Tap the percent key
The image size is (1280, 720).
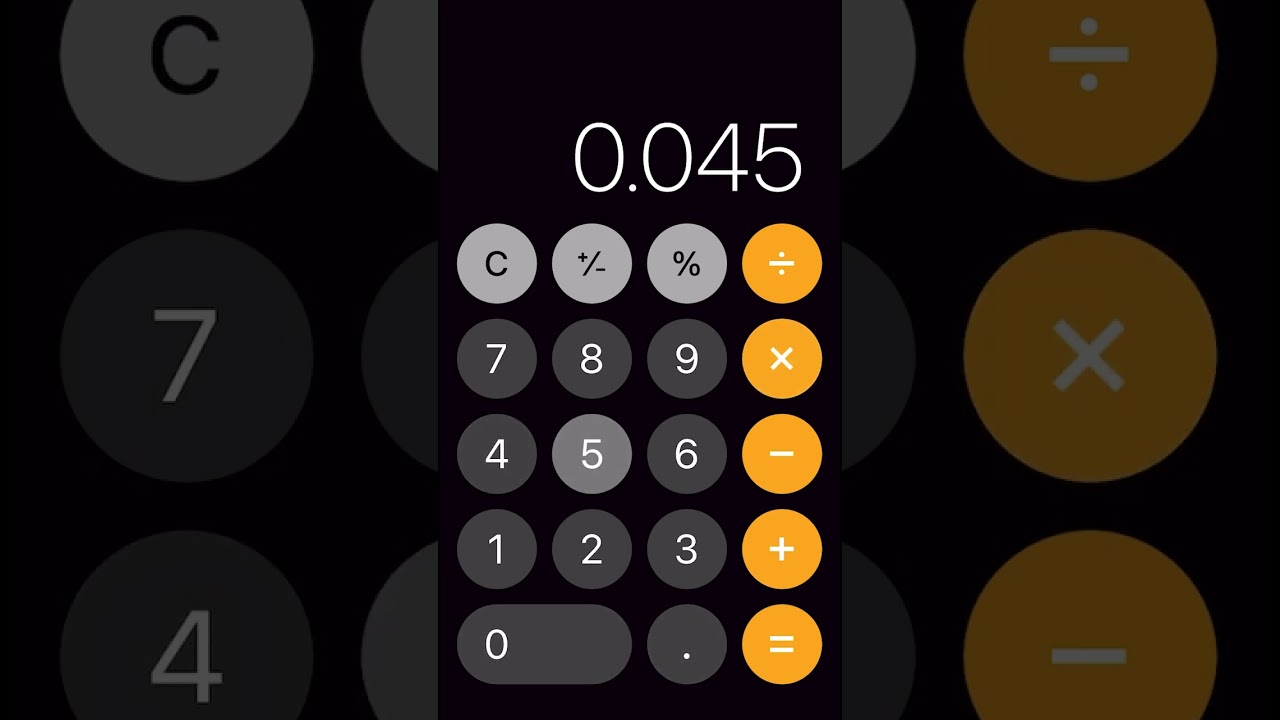point(686,264)
